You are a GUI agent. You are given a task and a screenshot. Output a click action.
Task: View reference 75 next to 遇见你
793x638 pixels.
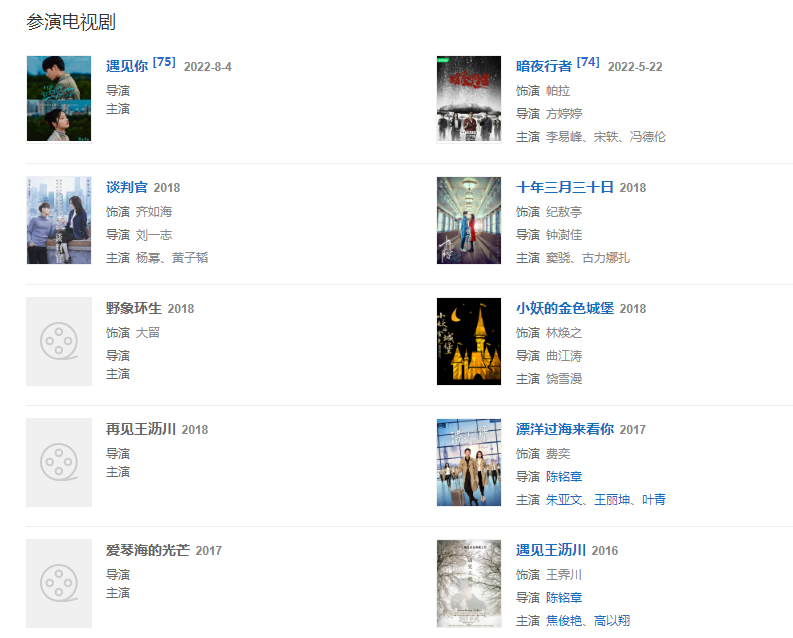[165, 62]
